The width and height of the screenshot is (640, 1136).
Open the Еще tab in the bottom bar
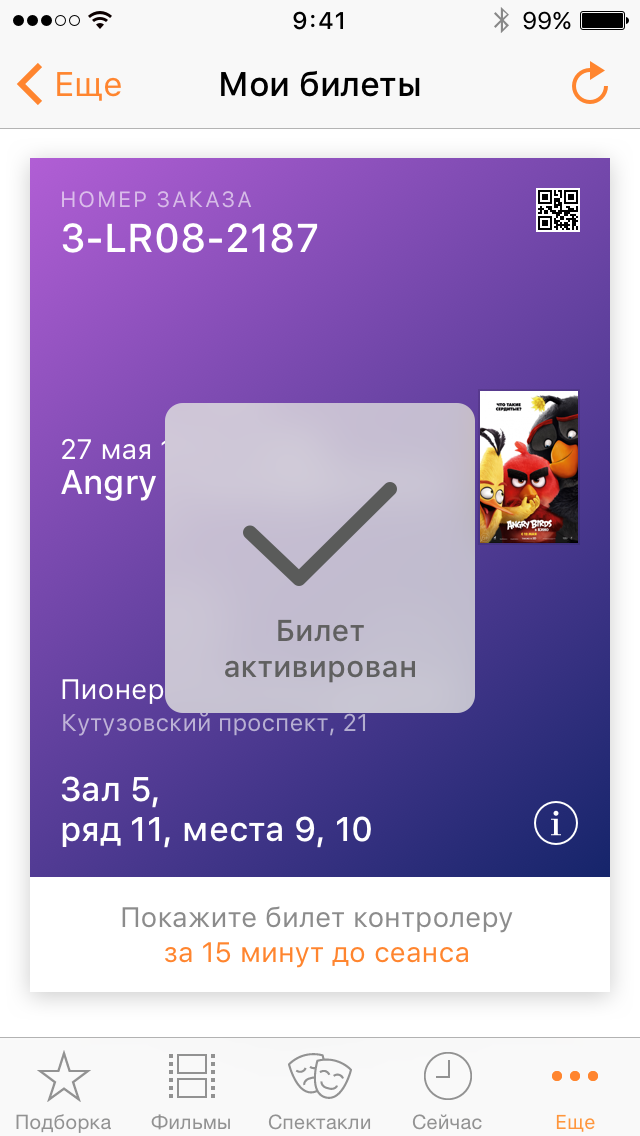point(575,1090)
